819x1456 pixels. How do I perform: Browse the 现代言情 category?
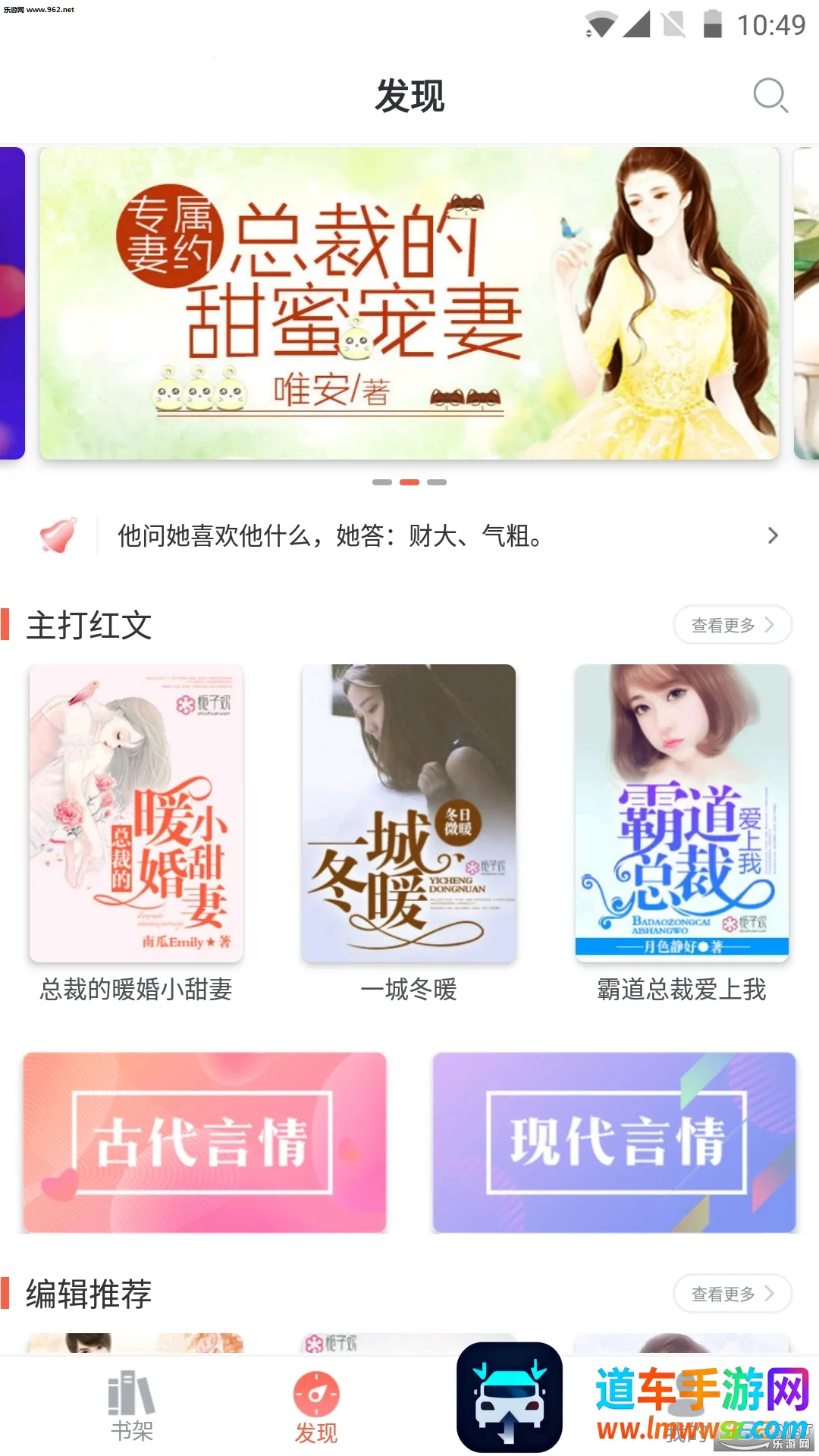(614, 1141)
